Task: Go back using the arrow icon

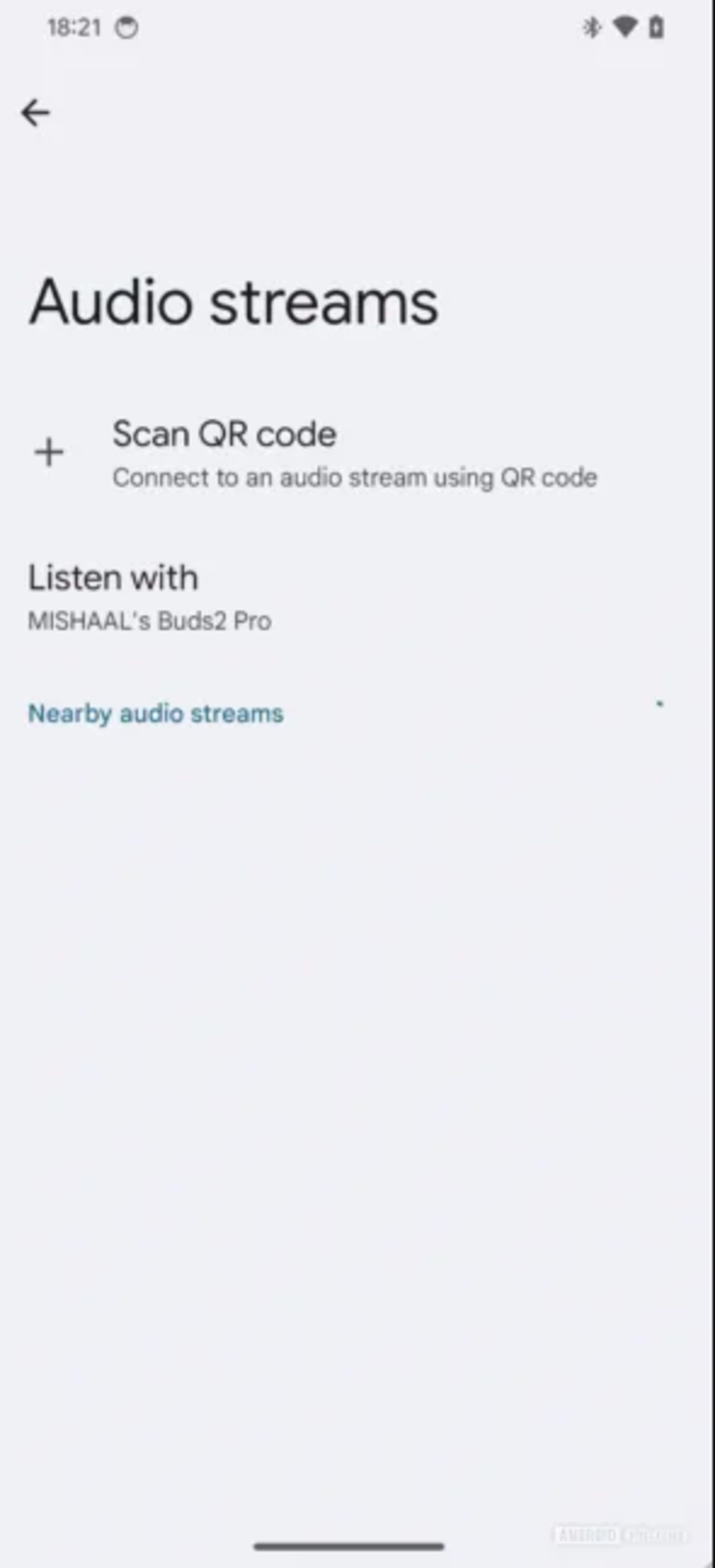Action: point(35,113)
